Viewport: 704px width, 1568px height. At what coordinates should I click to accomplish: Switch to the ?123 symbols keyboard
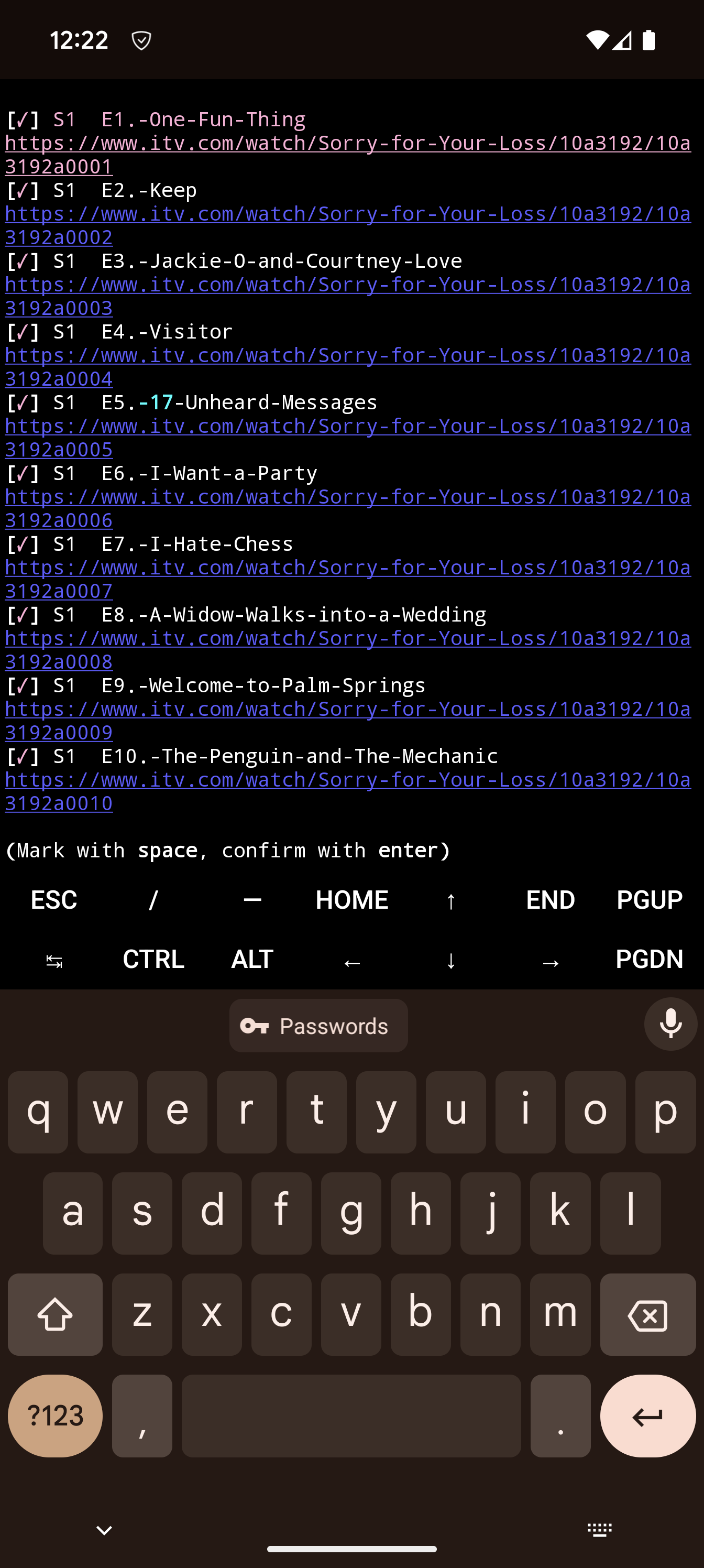(55, 1415)
